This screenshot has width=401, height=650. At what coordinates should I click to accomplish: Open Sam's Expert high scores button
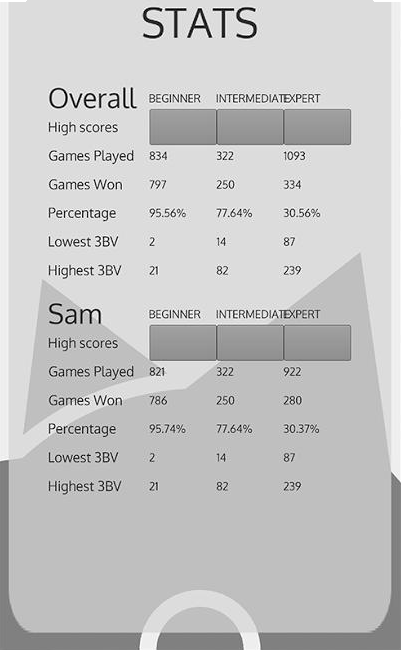coord(317,342)
